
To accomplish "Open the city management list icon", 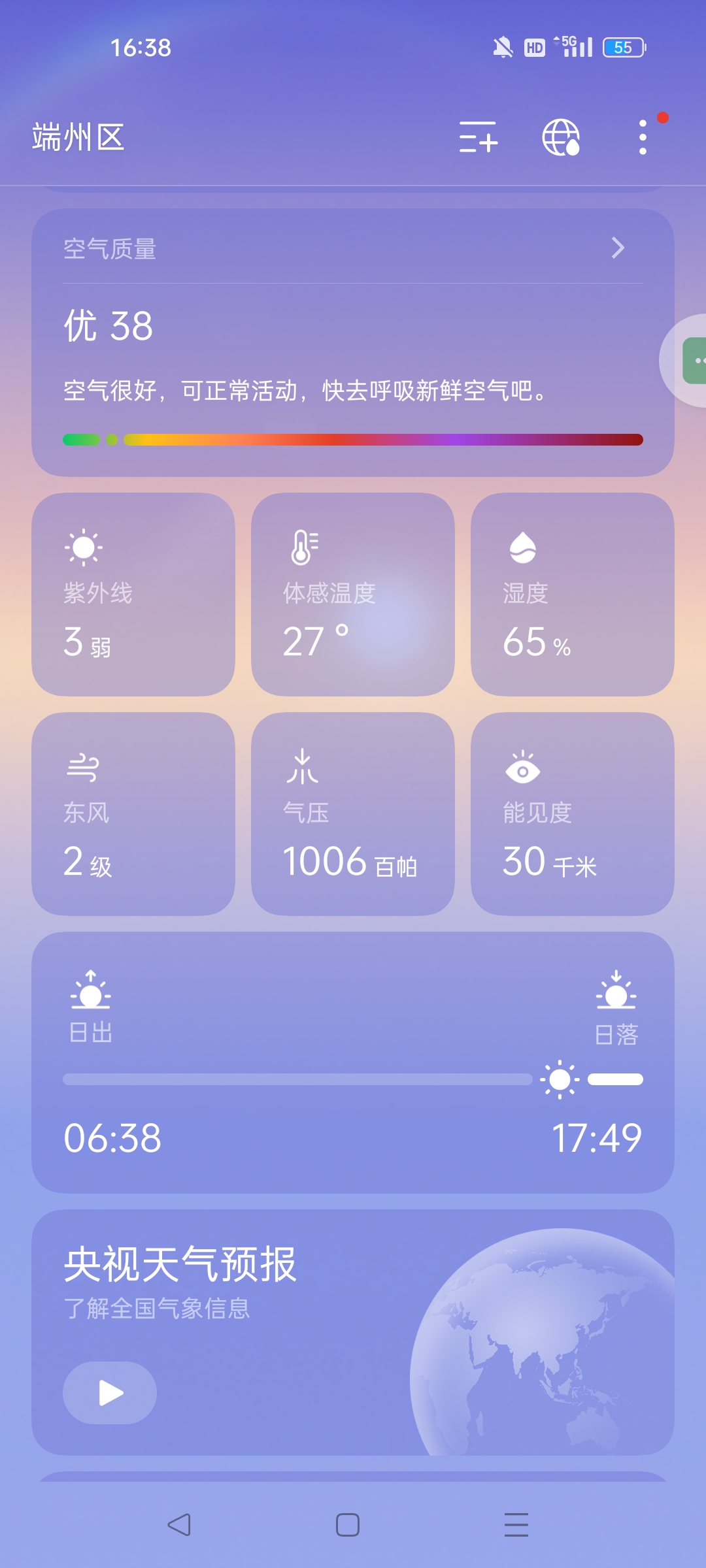I will tap(478, 137).
